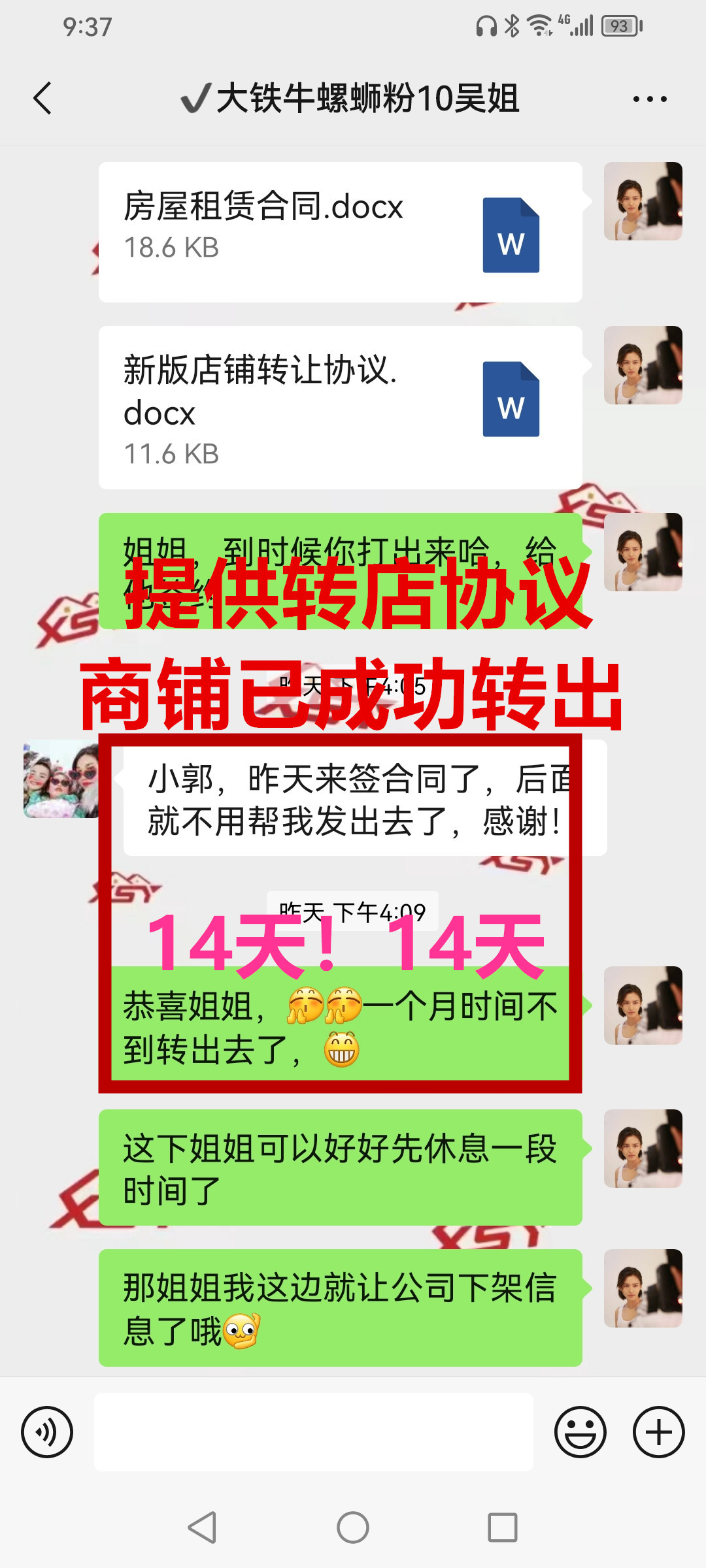Tap the message text field
The height and width of the screenshot is (1568, 706).
click(314, 1432)
